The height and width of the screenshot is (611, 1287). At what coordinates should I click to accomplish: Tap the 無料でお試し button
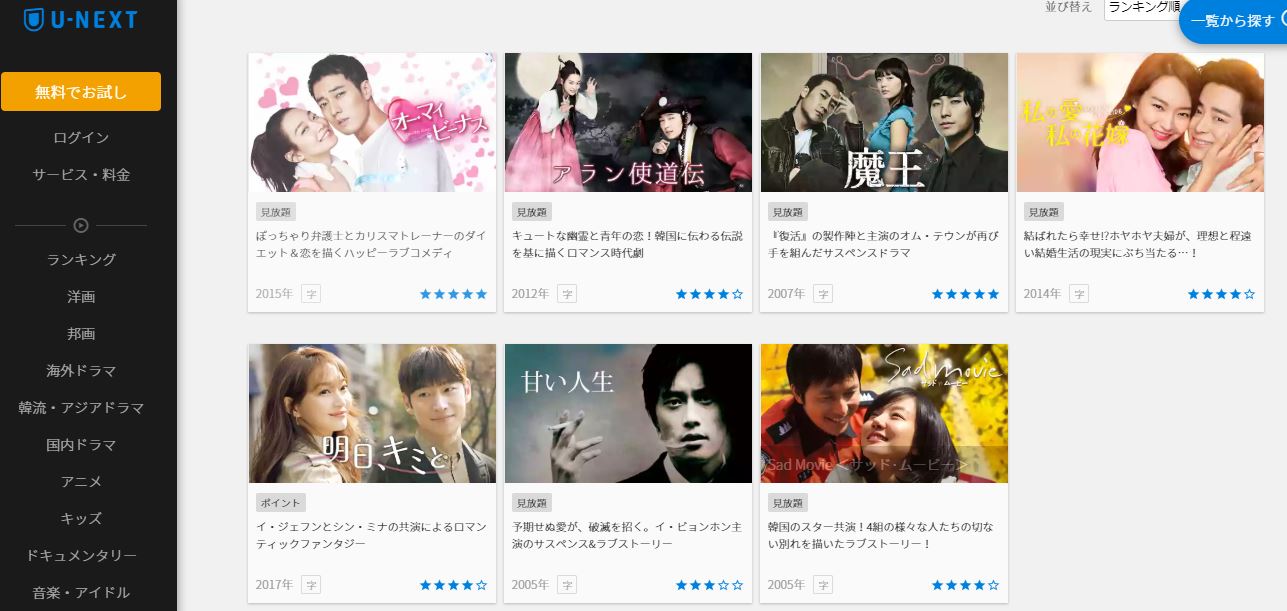81,92
